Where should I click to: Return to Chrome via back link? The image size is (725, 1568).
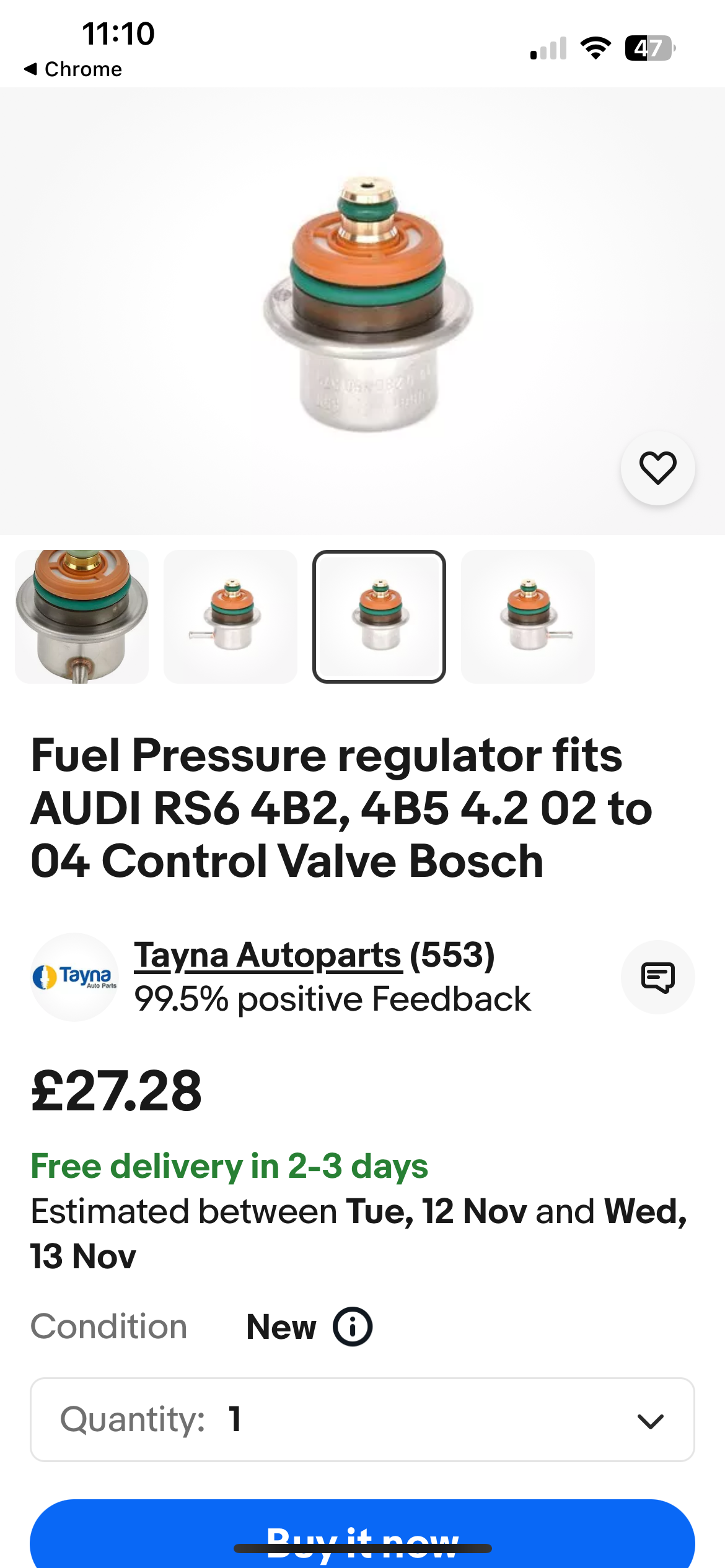coord(73,69)
